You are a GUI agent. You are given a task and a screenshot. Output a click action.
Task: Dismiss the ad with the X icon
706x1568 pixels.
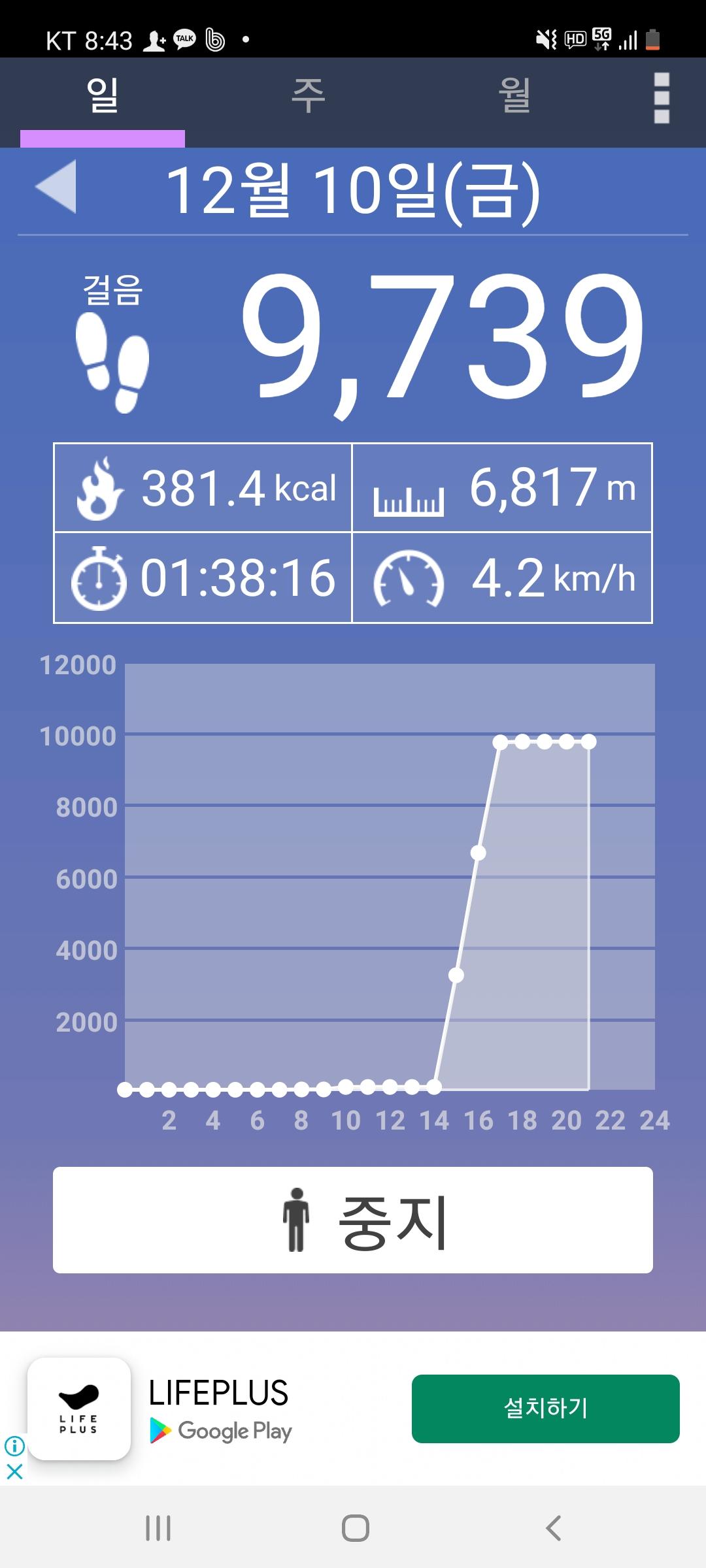14,1471
